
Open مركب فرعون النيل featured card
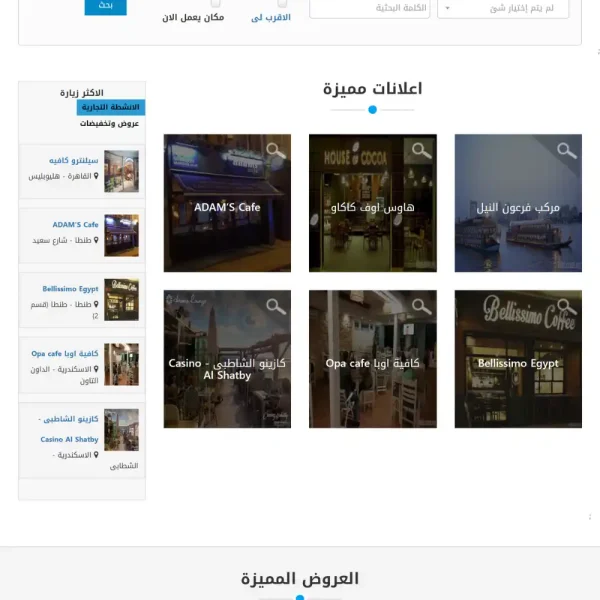click(x=518, y=207)
